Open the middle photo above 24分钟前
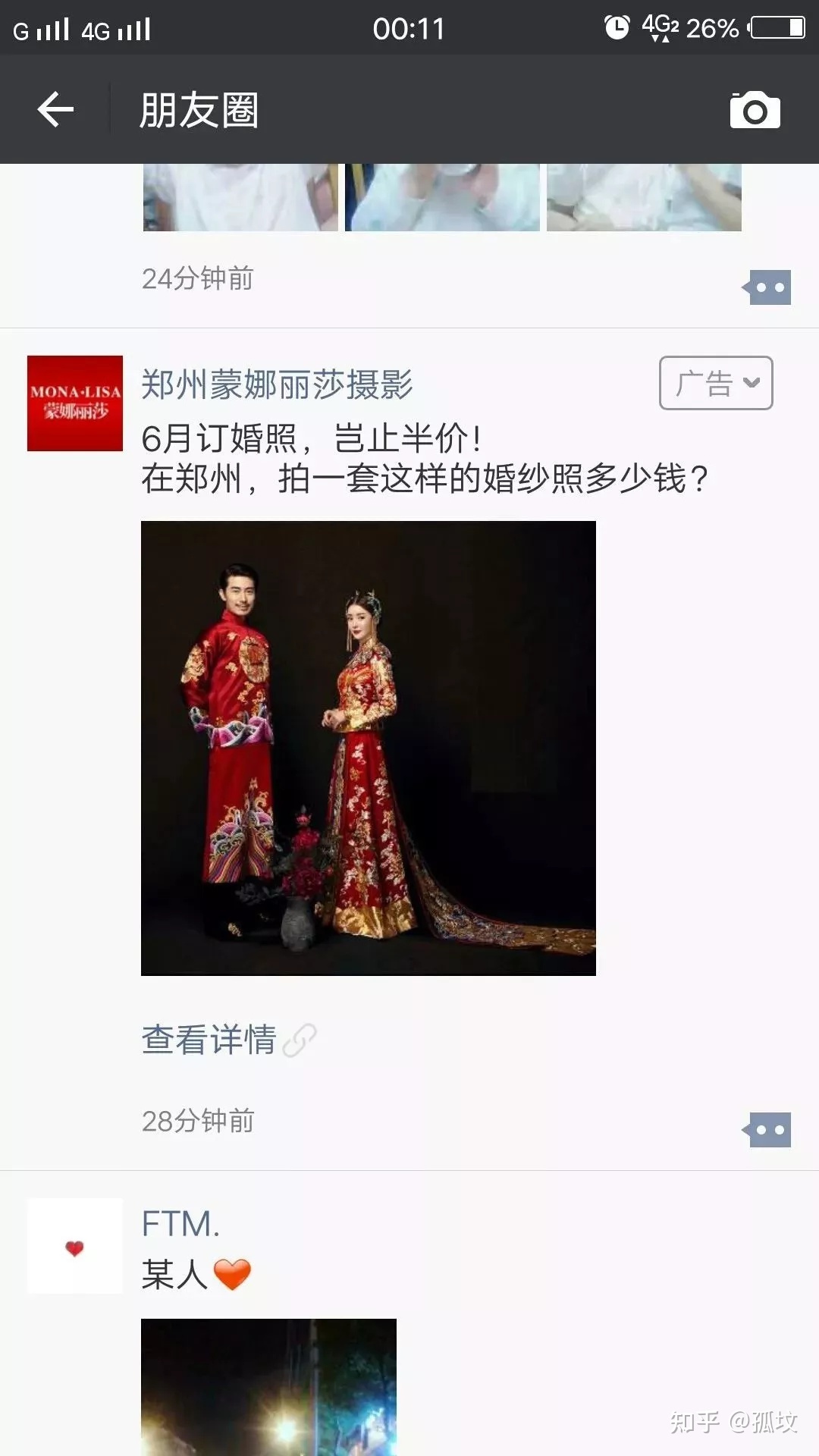819x1456 pixels. click(x=442, y=197)
